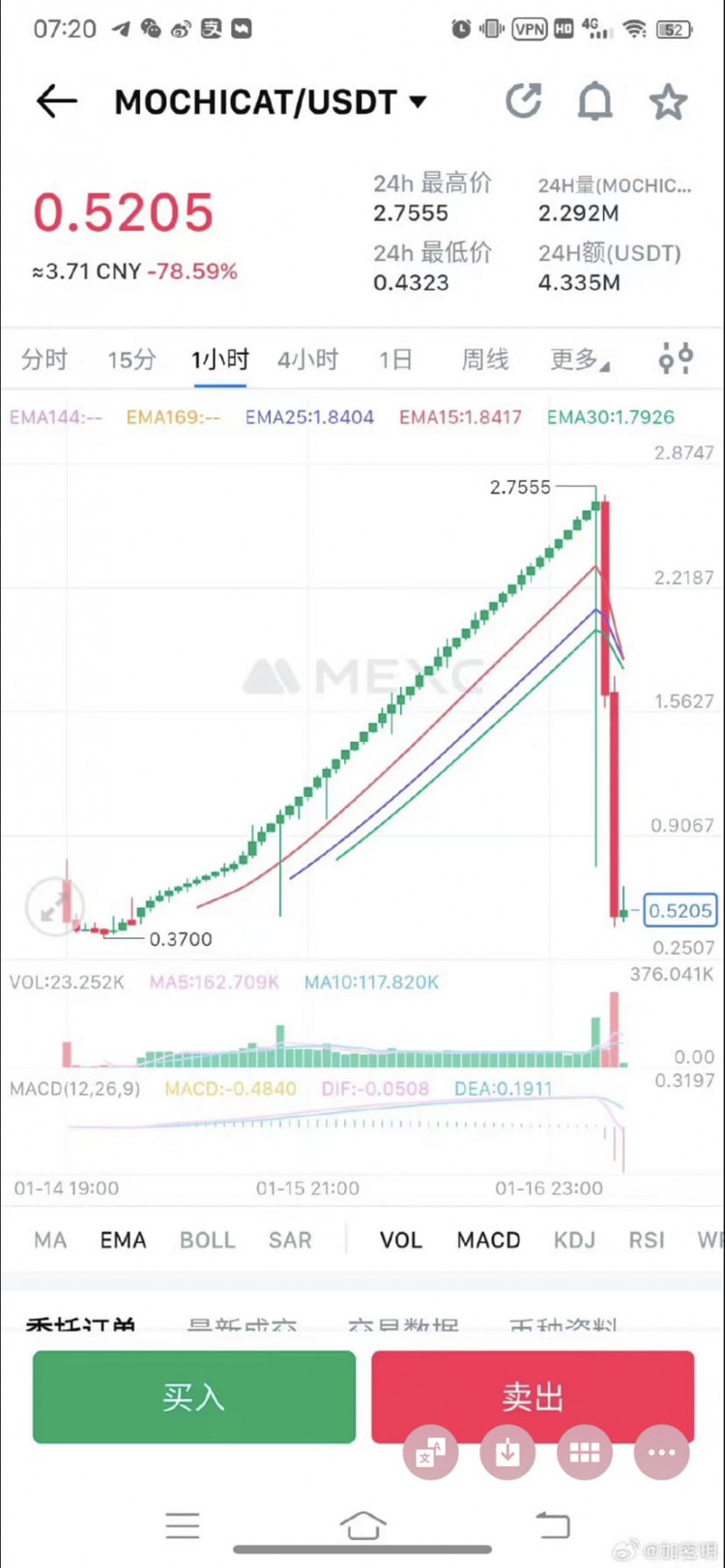Screen dimensions: 725x1568
Task: Enable the BOLL indicator
Action: [x=207, y=1240]
